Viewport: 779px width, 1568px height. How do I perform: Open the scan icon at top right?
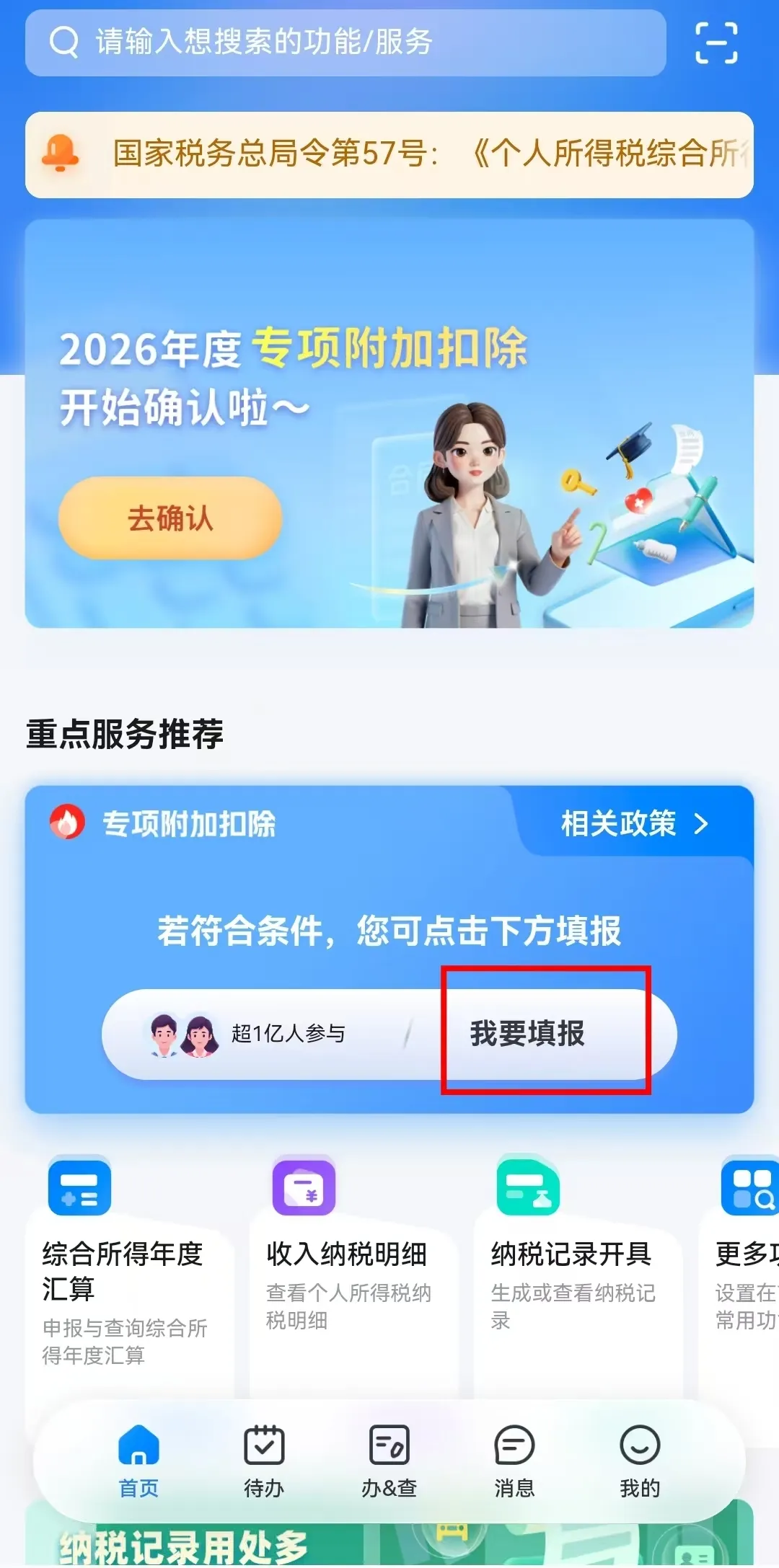click(716, 43)
